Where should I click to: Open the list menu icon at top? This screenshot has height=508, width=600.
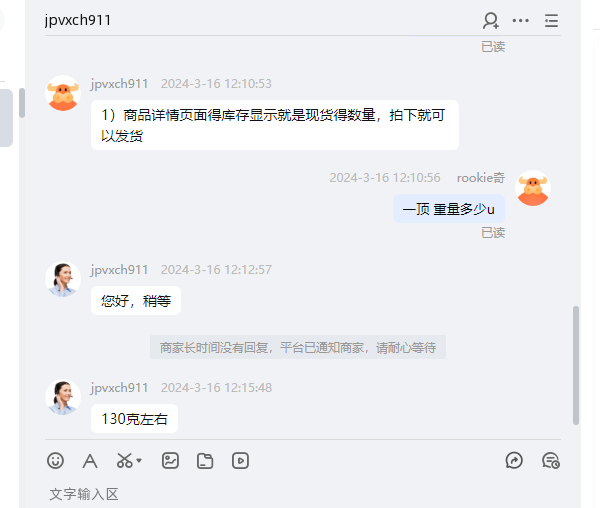[551, 20]
